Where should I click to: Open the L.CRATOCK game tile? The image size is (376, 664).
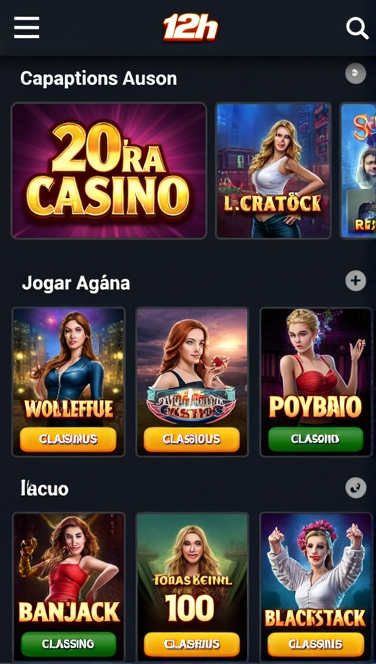273,171
